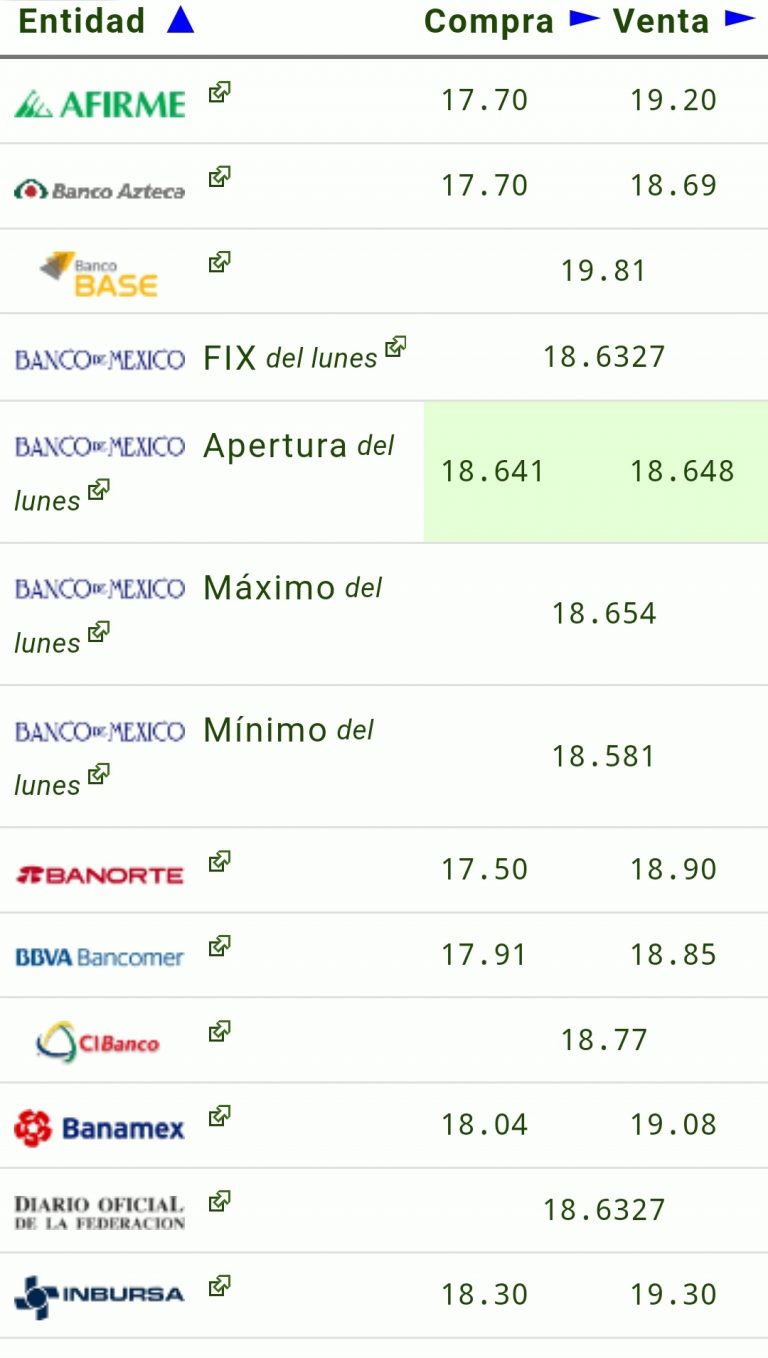The height and width of the screenshot is (1358, 768).
Task: Open the Diario Oficial de la Federación link
Action: (219, 1201)
